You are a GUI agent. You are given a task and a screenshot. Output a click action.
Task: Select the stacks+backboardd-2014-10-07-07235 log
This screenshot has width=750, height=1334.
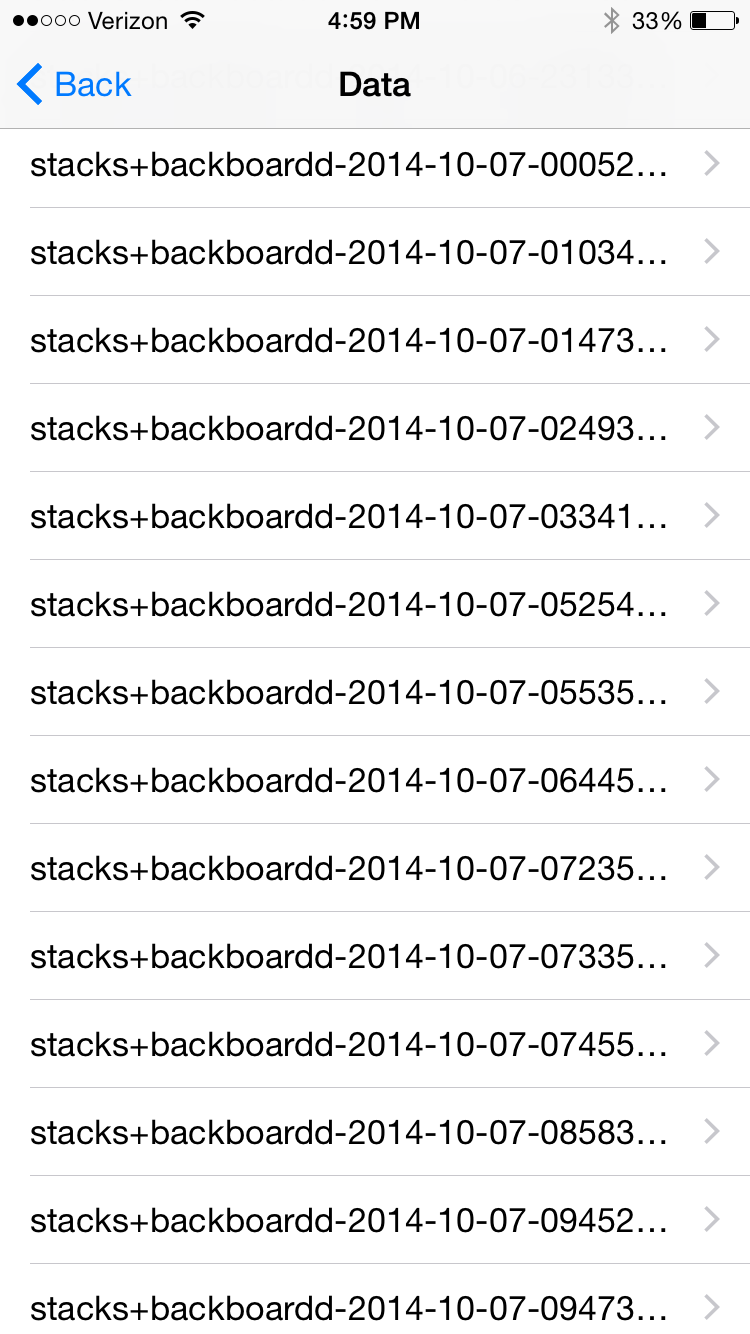[x=350, y=869]
